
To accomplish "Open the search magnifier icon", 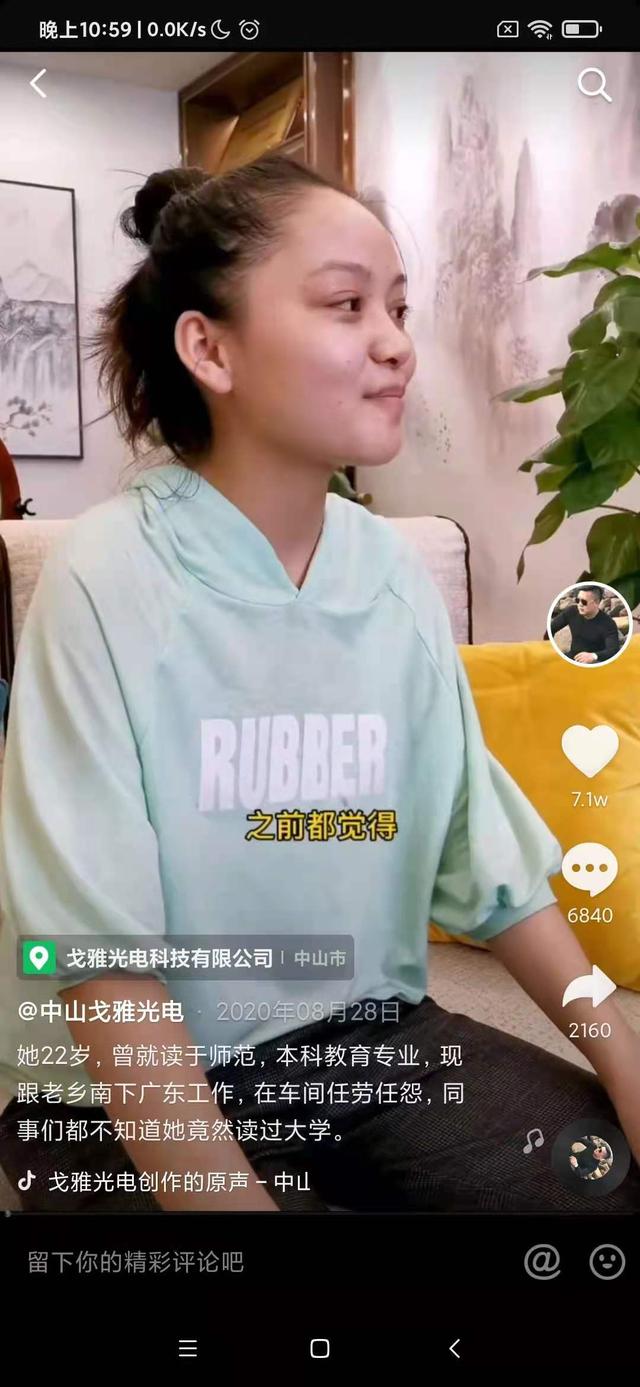I will point(594,85).
